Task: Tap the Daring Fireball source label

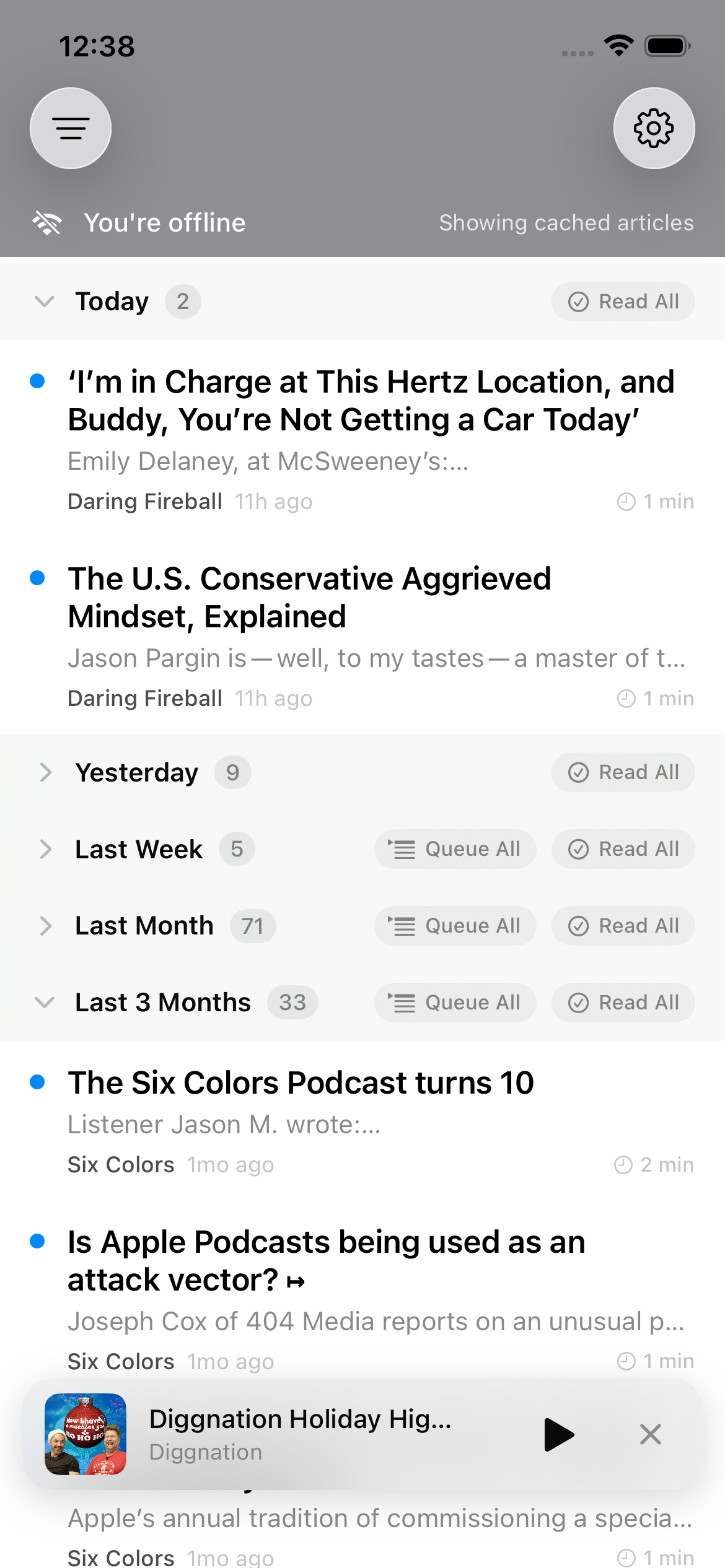Action: coord(144,501)
